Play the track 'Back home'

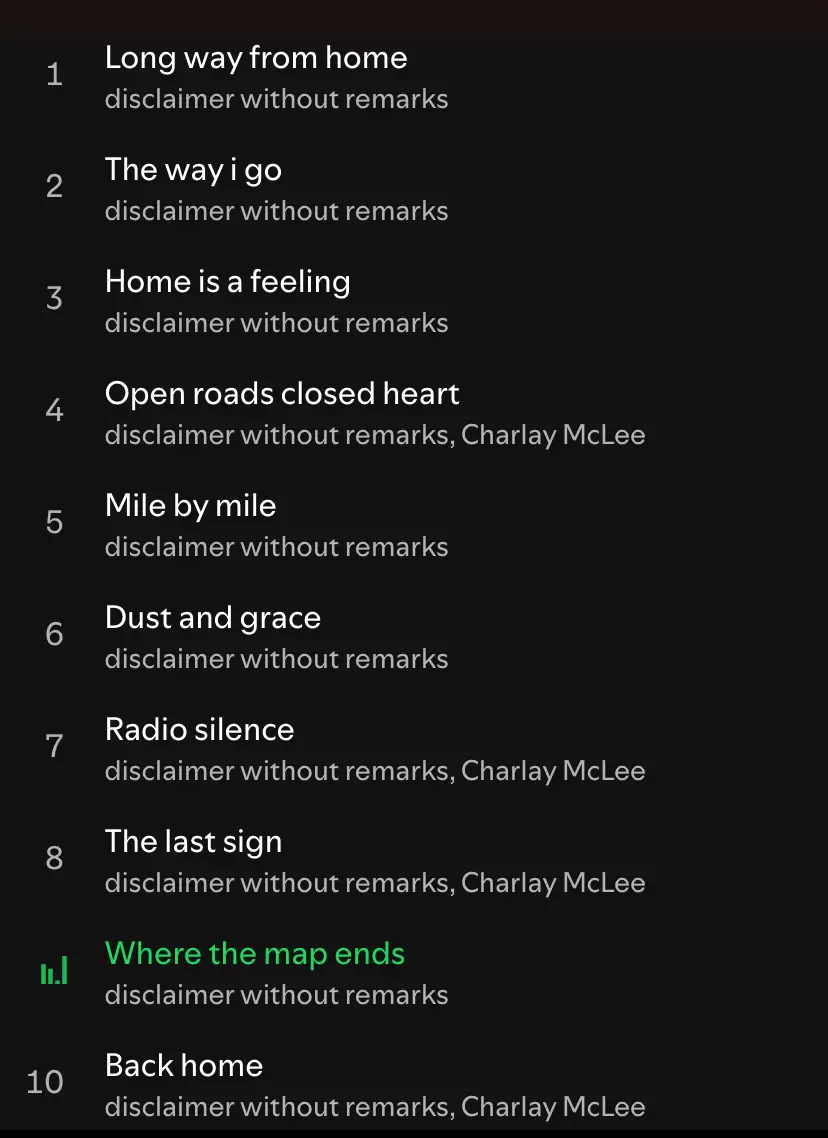click(184, 1066)
